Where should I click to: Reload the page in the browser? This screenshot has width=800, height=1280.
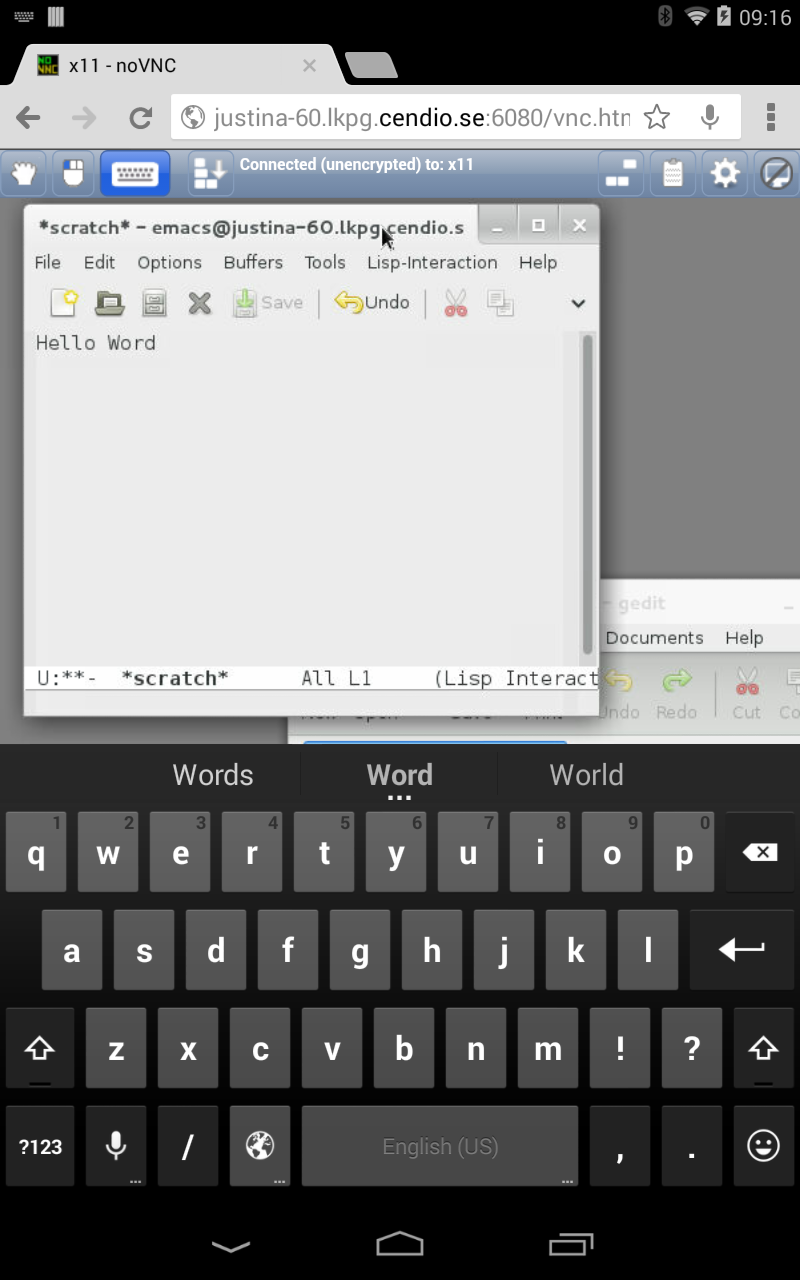(141, 118)
